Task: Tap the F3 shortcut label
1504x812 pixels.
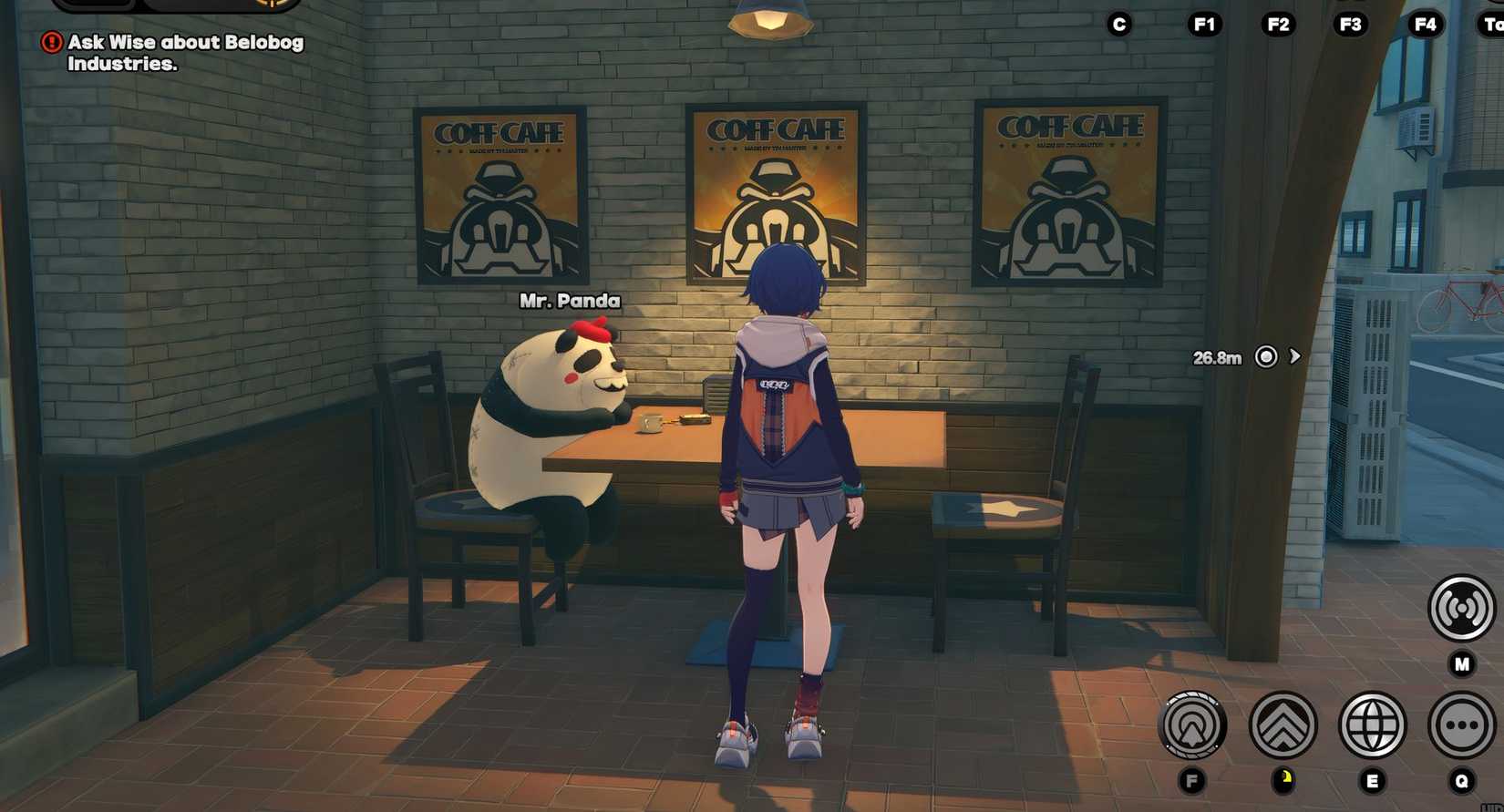Action: [1350, 25]
